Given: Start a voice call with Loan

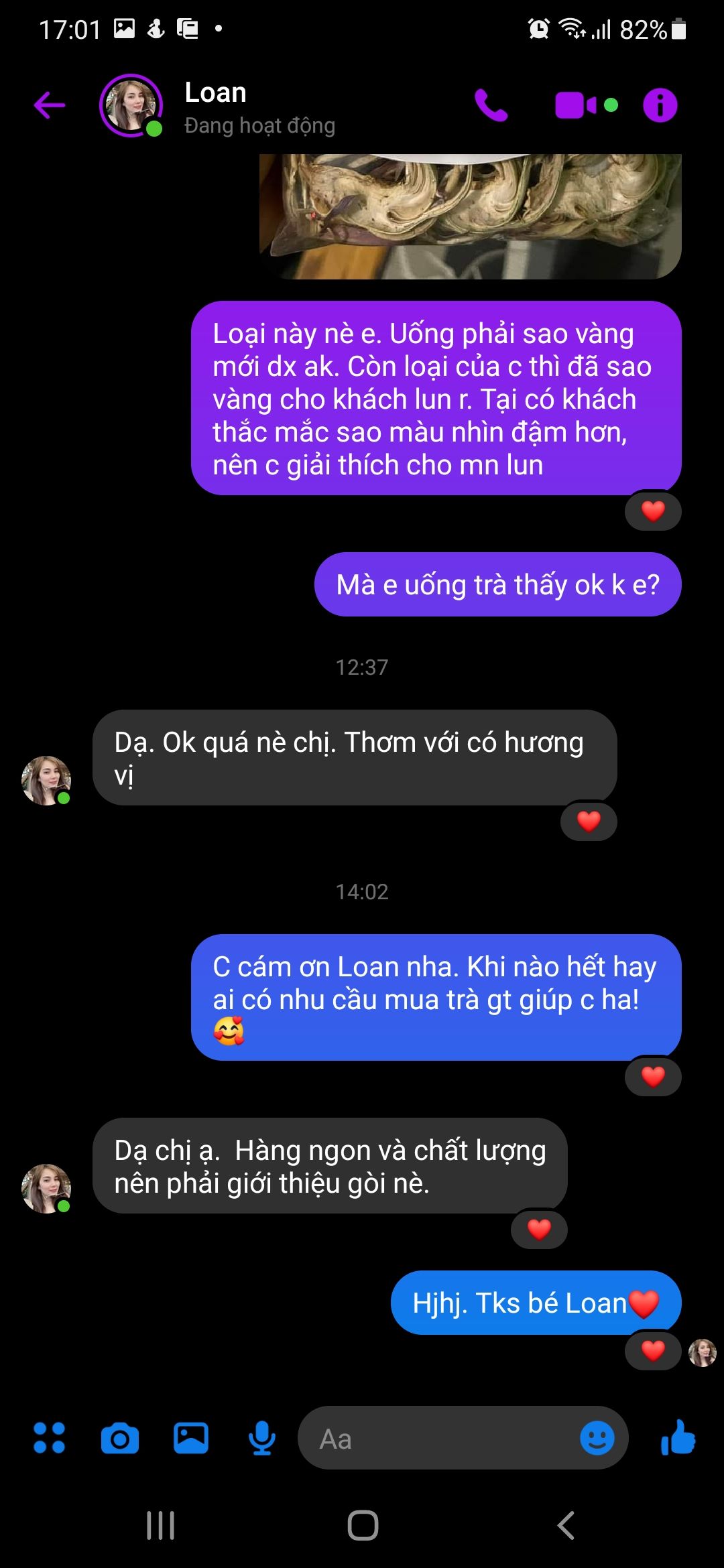Looking at the screenshot, I should 491,105.
